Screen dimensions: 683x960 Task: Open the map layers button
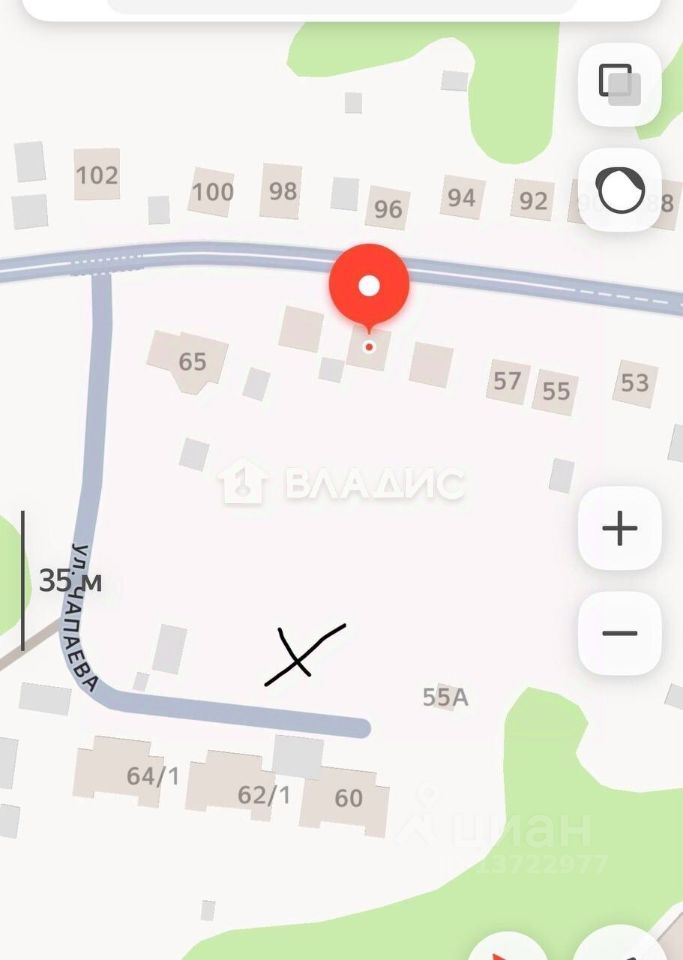tap(619, 84)
